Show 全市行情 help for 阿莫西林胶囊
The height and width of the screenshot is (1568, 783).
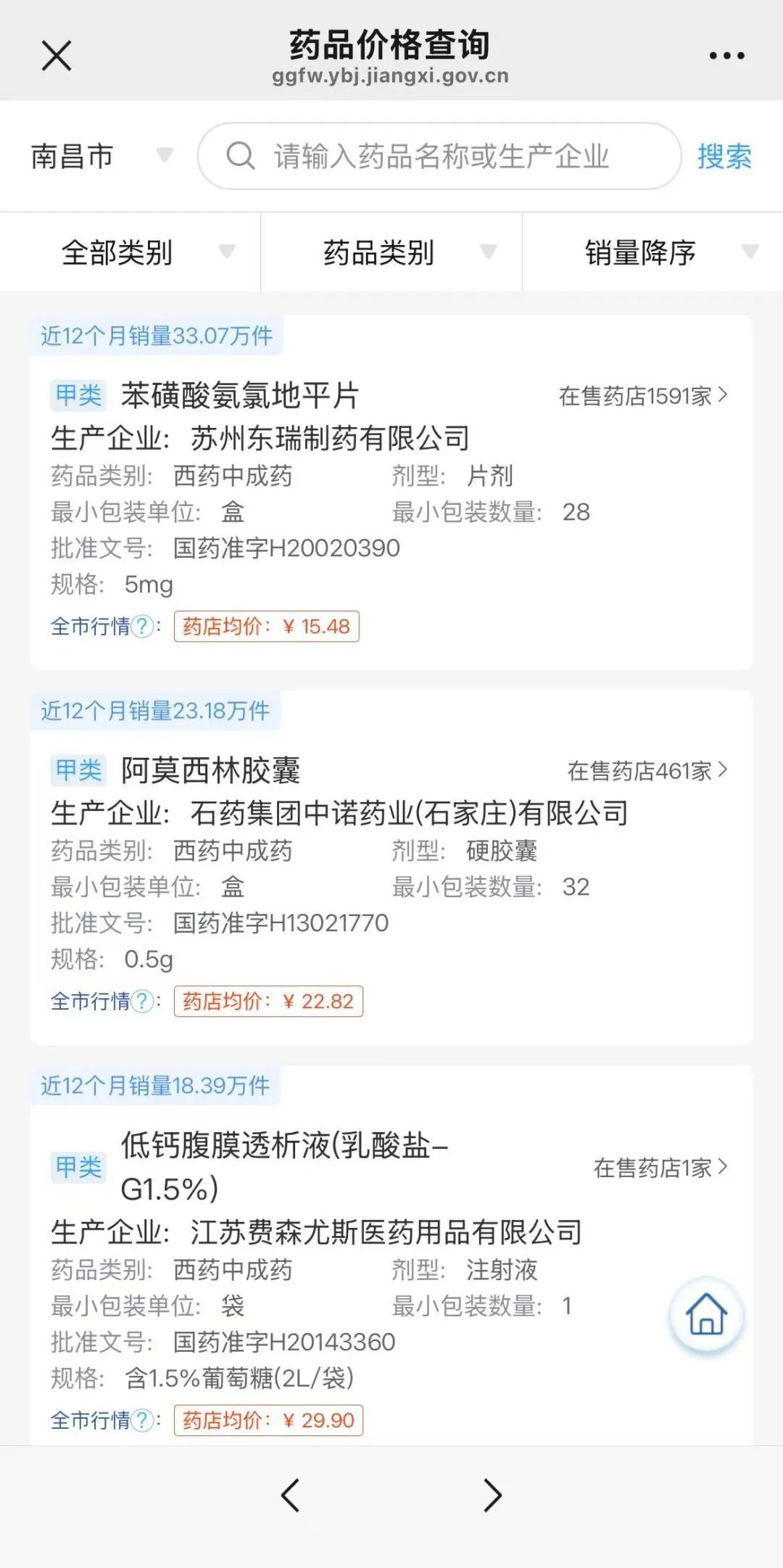144,1002
